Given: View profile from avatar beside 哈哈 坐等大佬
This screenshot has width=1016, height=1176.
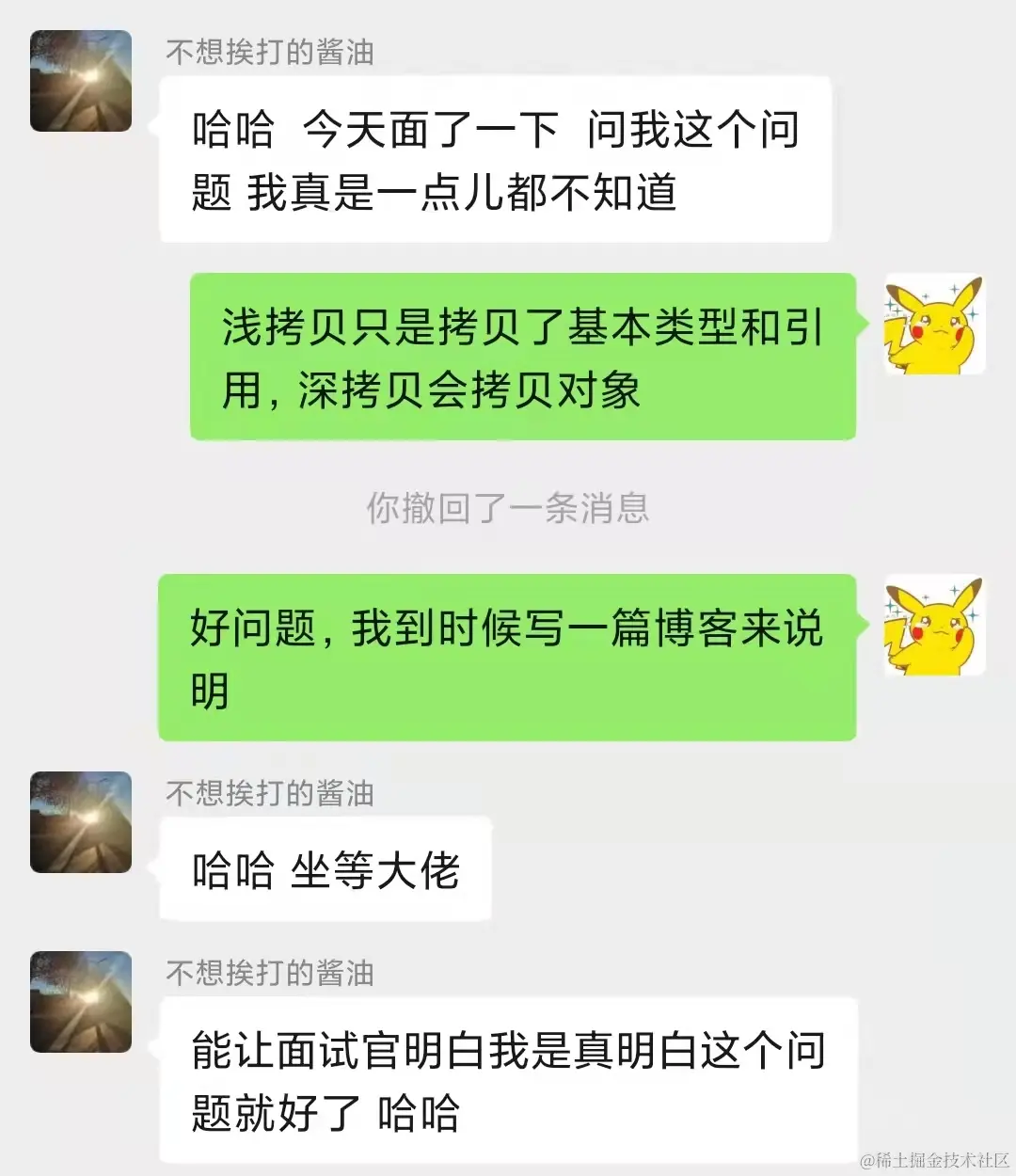Looking at the screenshot, I should [x=81, y=822].
